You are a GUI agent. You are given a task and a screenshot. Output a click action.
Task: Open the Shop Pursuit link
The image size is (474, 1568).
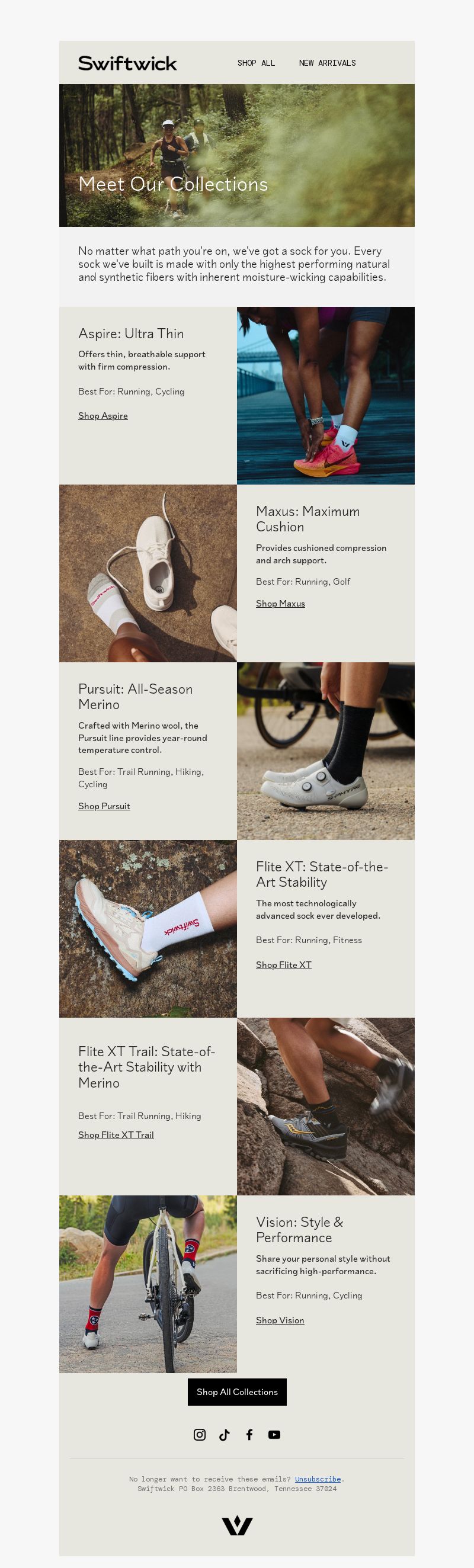coord(104,806)
